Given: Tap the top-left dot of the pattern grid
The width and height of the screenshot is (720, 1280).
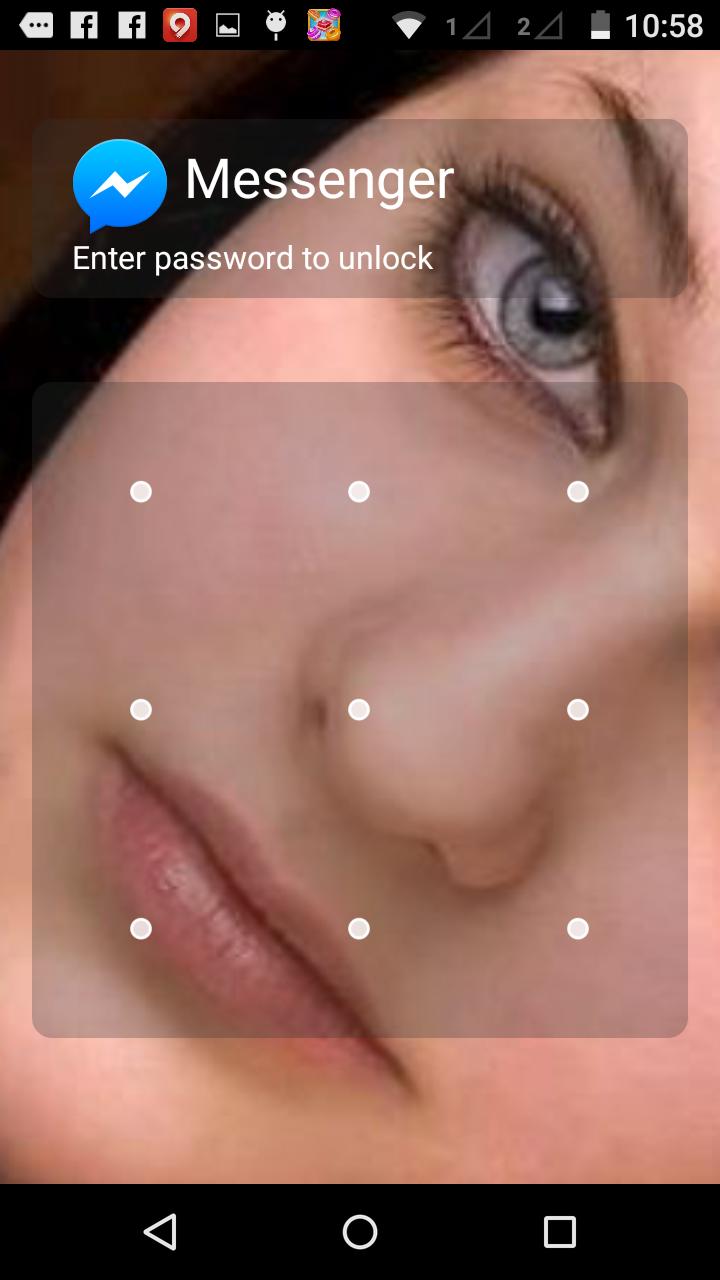Looking at the screenshot, I should [x=141, y=491].
